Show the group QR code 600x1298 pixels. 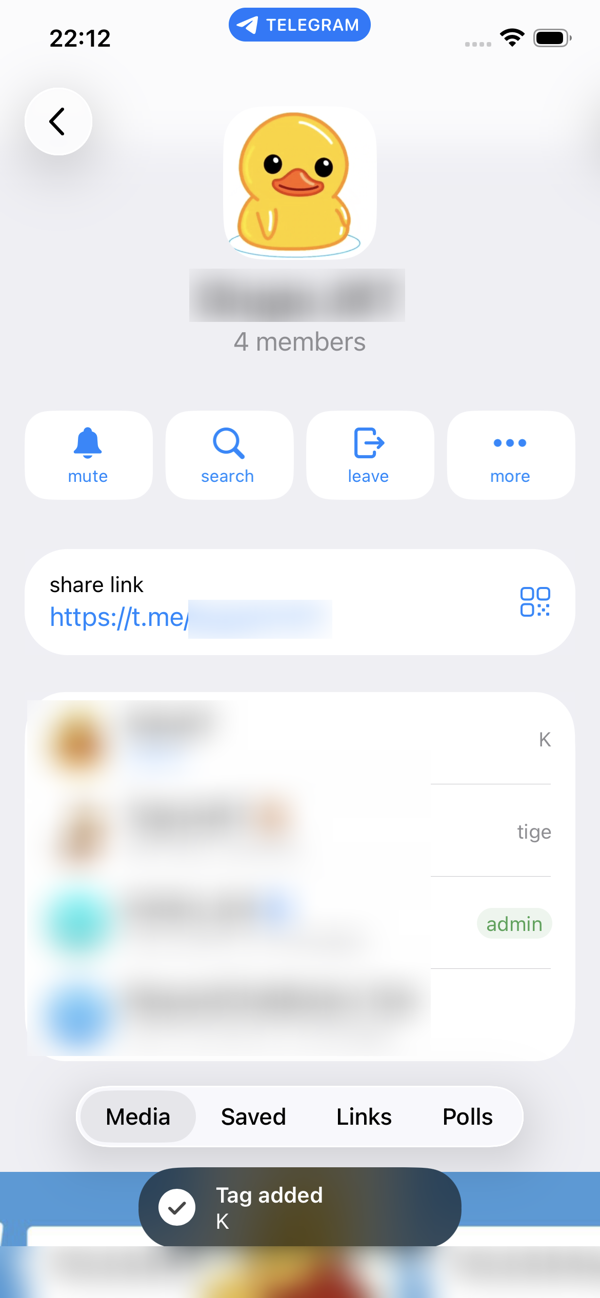click(535, 602)
